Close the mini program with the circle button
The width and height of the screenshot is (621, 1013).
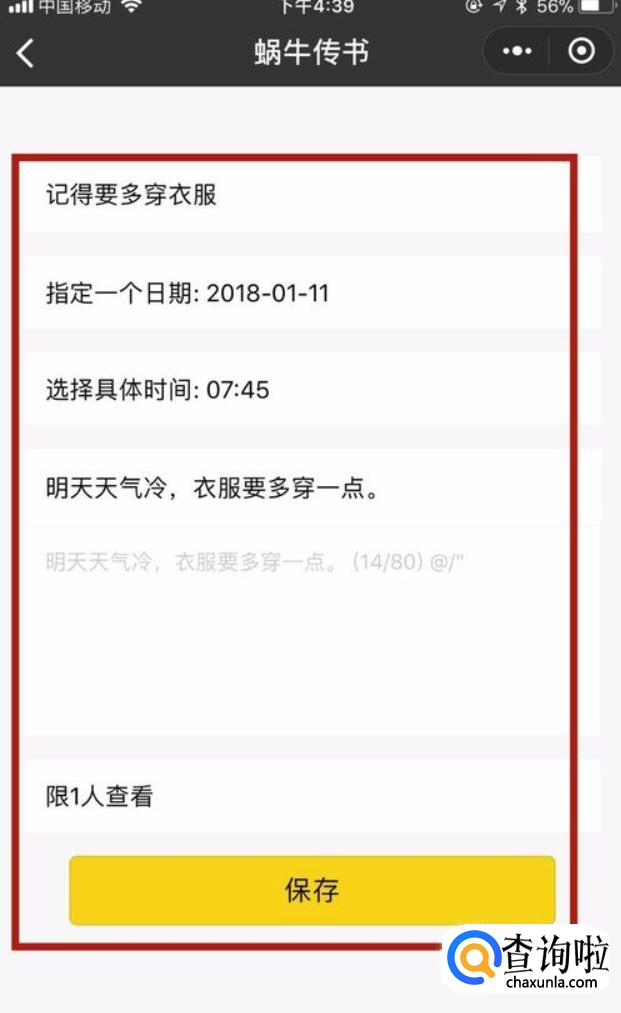581,51
